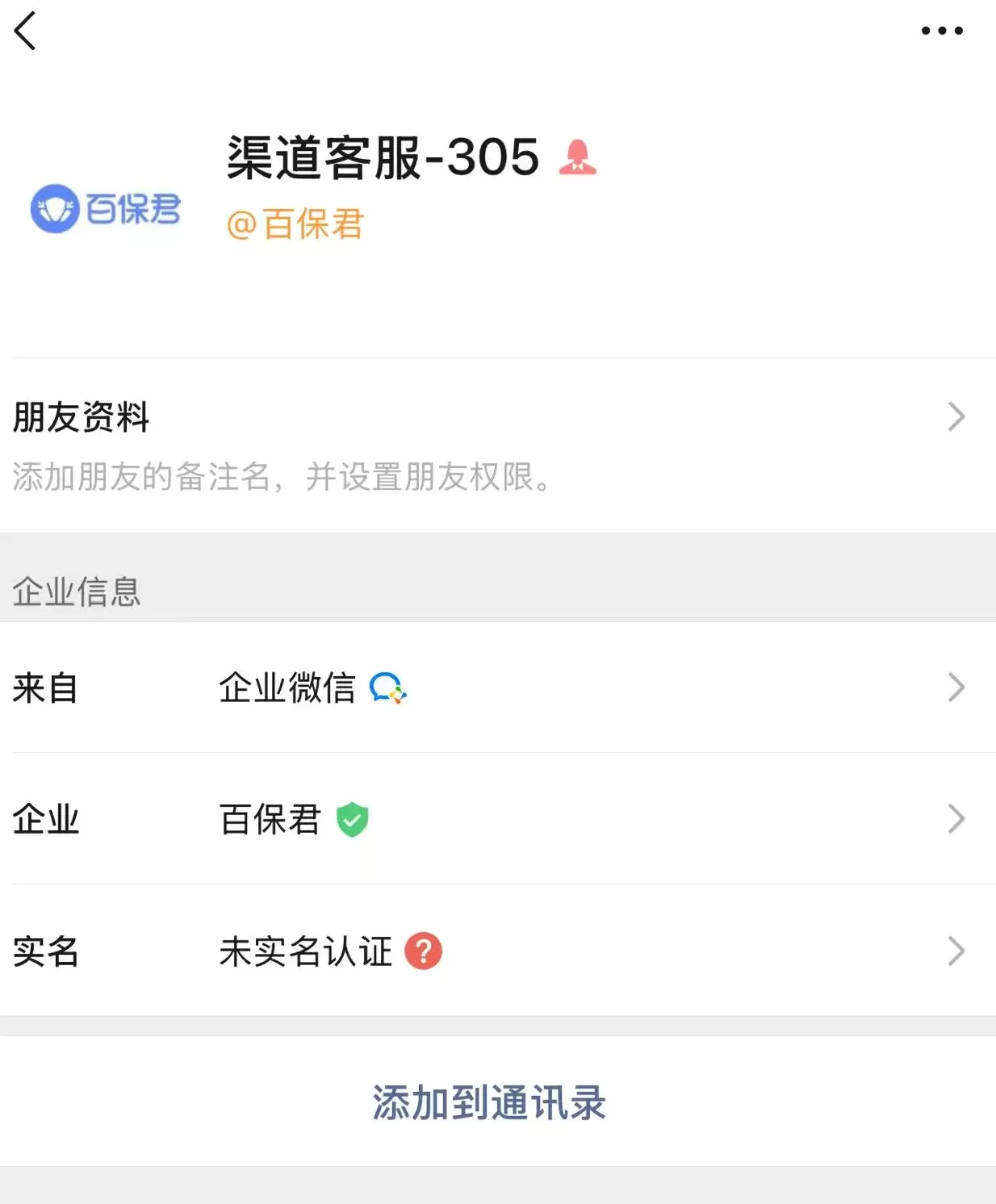Viewport: 996px width, 1204px height.
Task: Tap the red staff badge beside the name
Action: (x=580, y=155)
